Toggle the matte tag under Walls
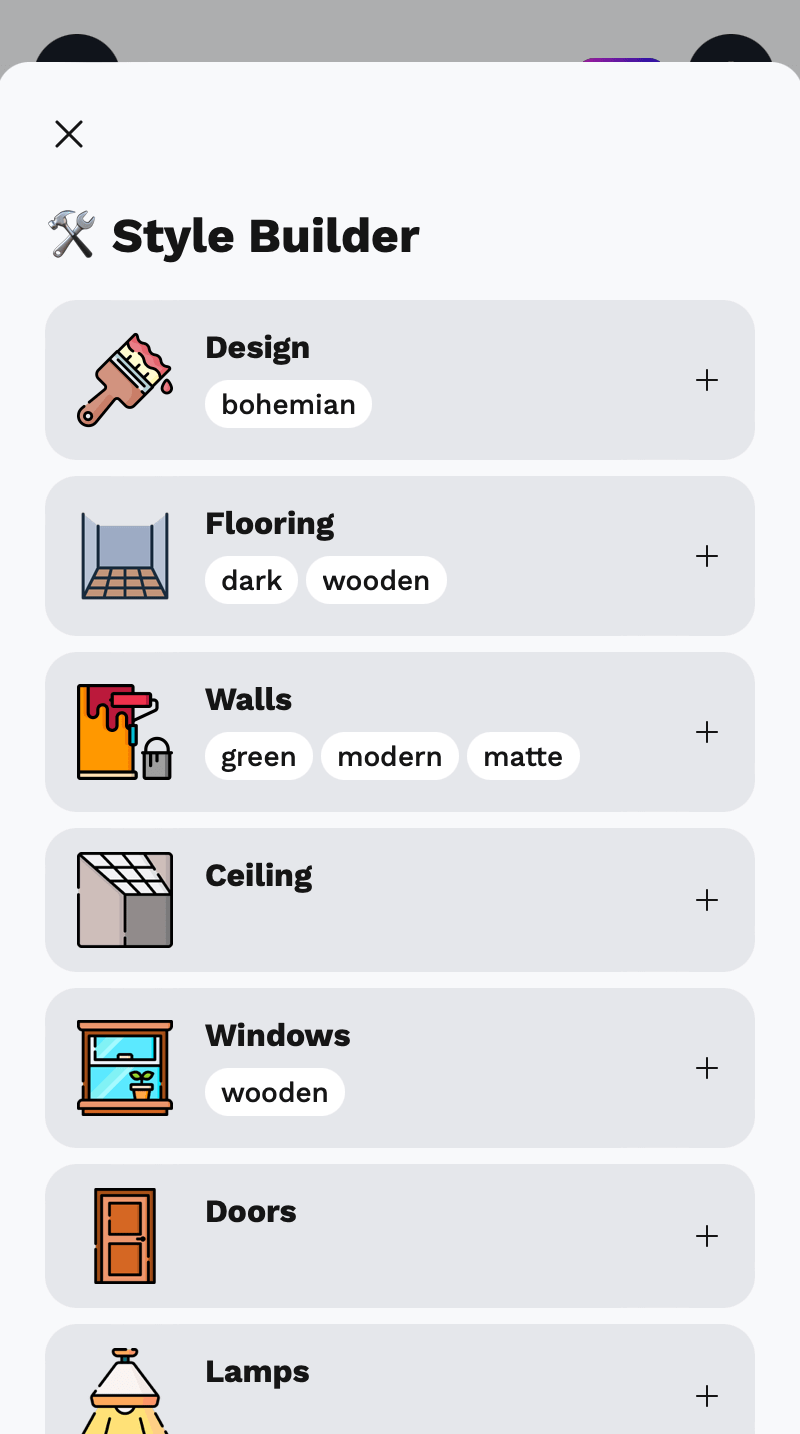This screenshot has width=800, height=1434. 523,756
